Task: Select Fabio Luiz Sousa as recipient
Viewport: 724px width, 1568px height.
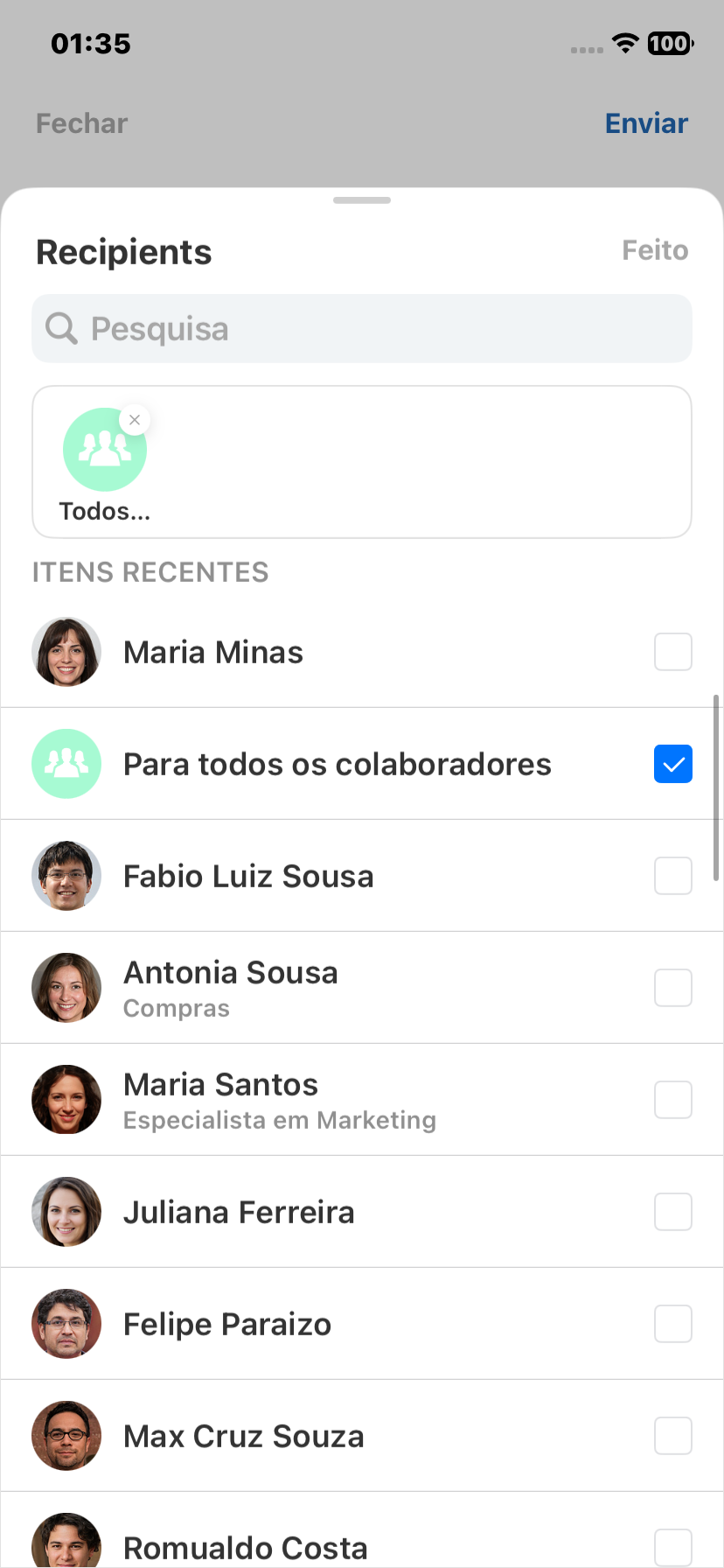Action: [x=672, y=876]
